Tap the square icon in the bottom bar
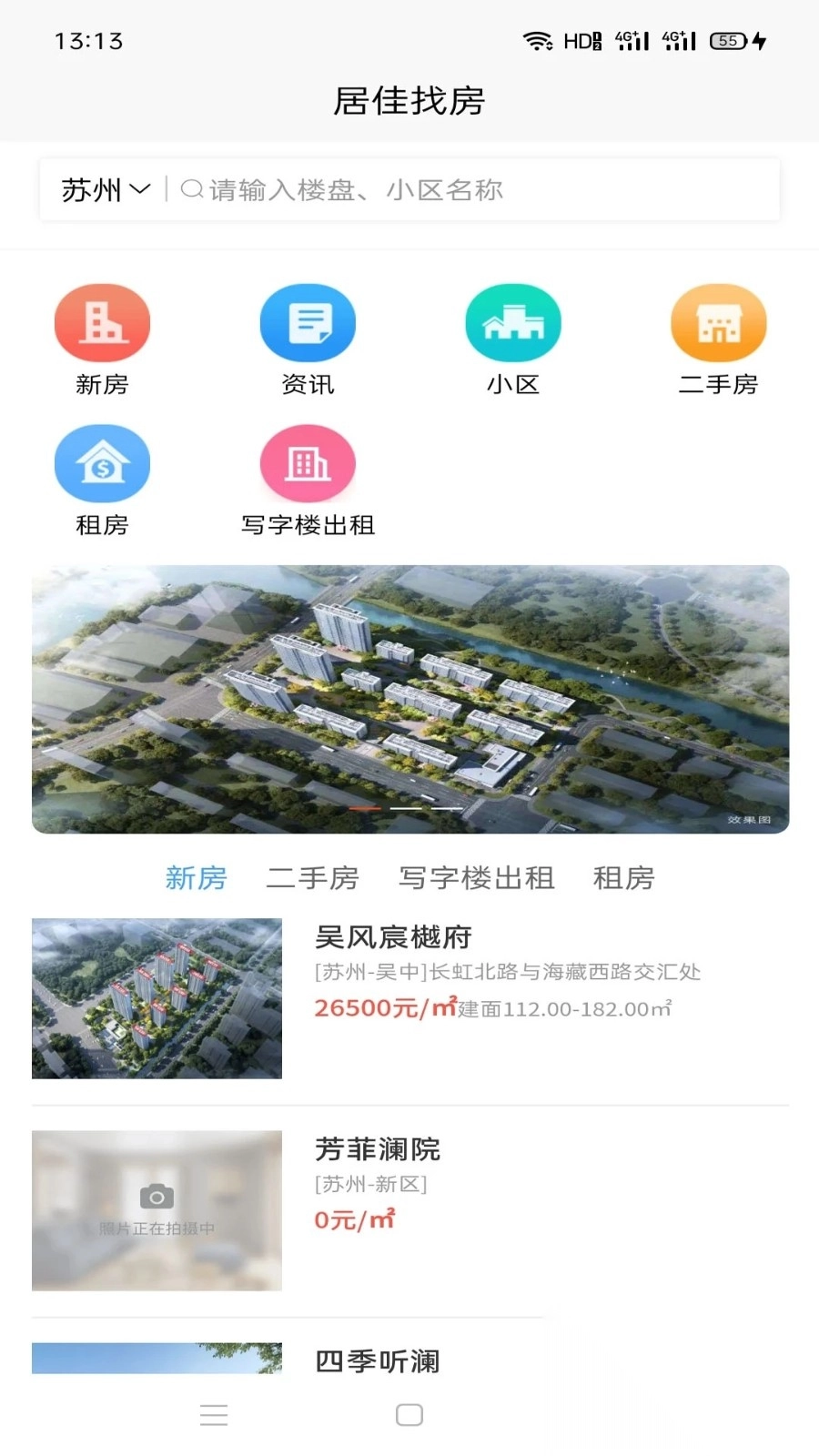 click(409, 1415)
